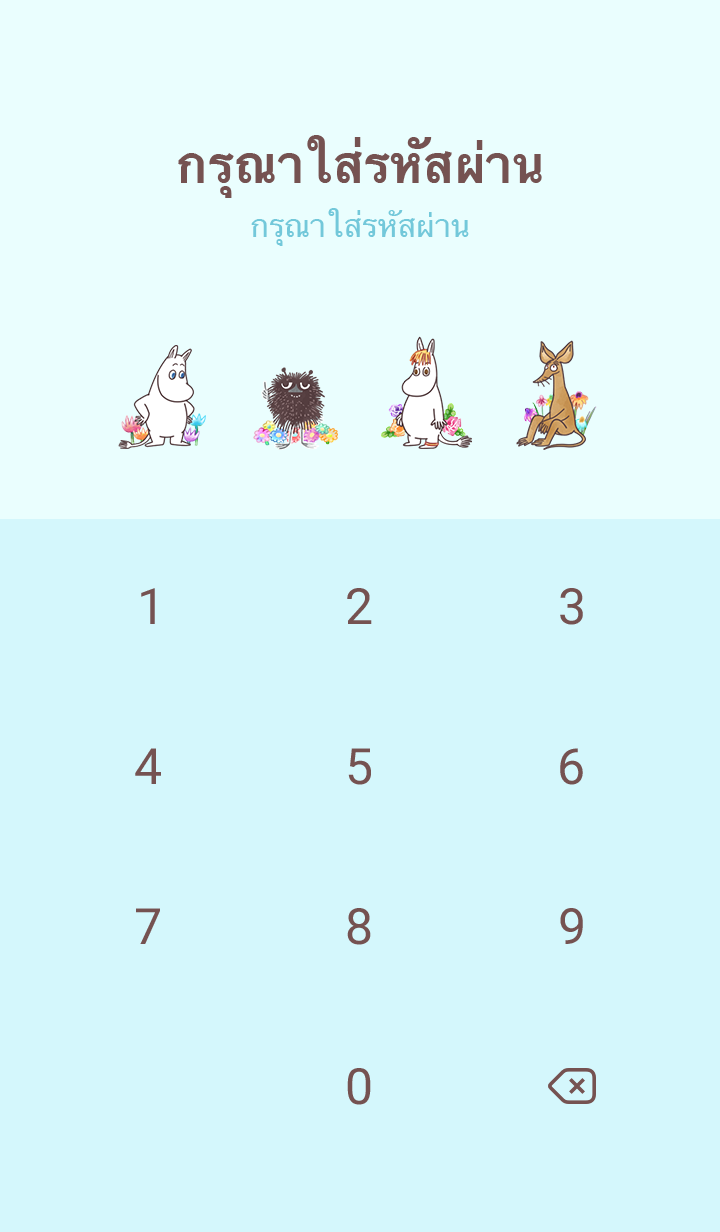Screen dimensions: 720x1232
Task: Tap the number 4 key
Action: pos(148,767)
